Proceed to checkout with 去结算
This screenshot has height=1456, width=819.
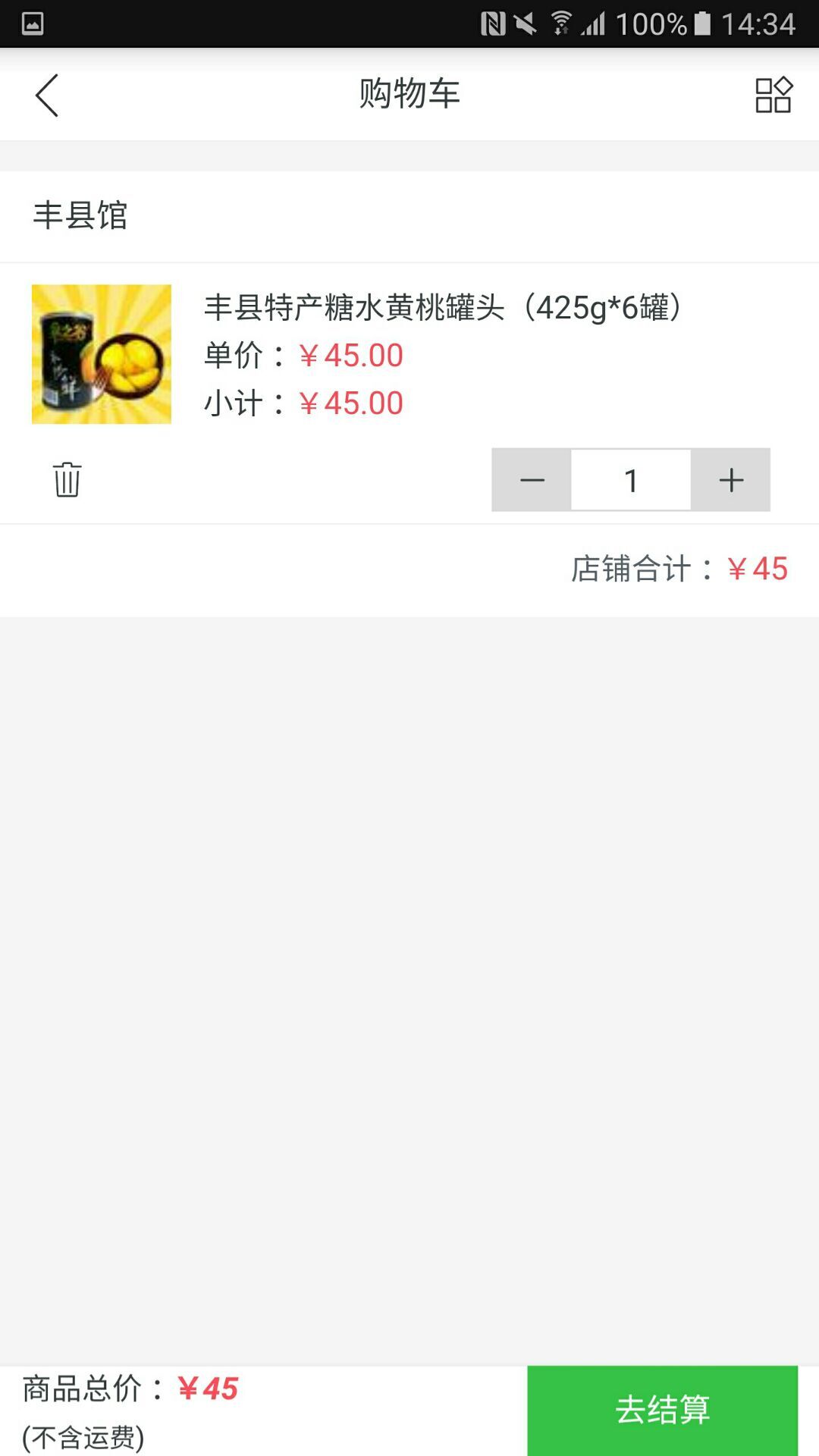click(x=662, y=1410)
